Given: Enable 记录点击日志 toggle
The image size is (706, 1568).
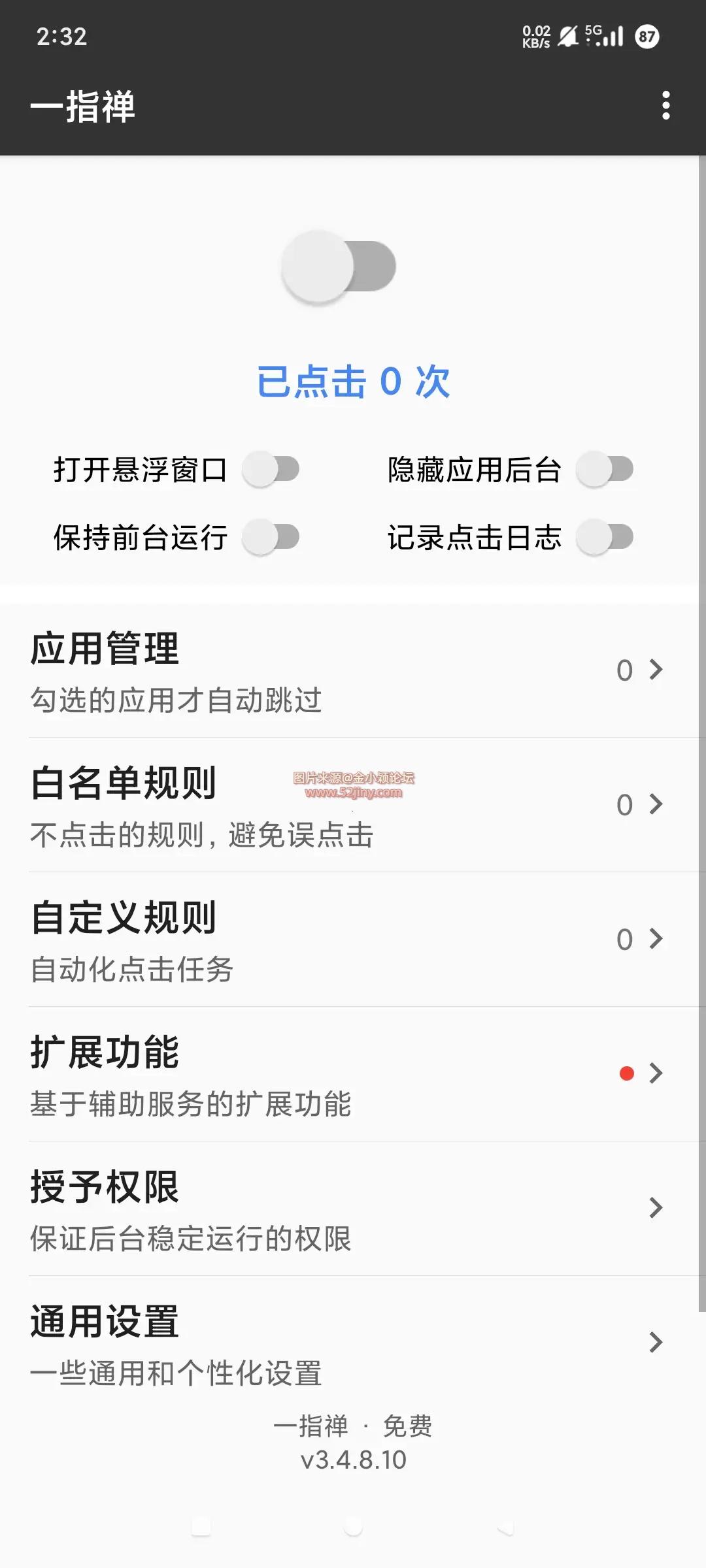Looking at the screenshot, I should point(605,537).
